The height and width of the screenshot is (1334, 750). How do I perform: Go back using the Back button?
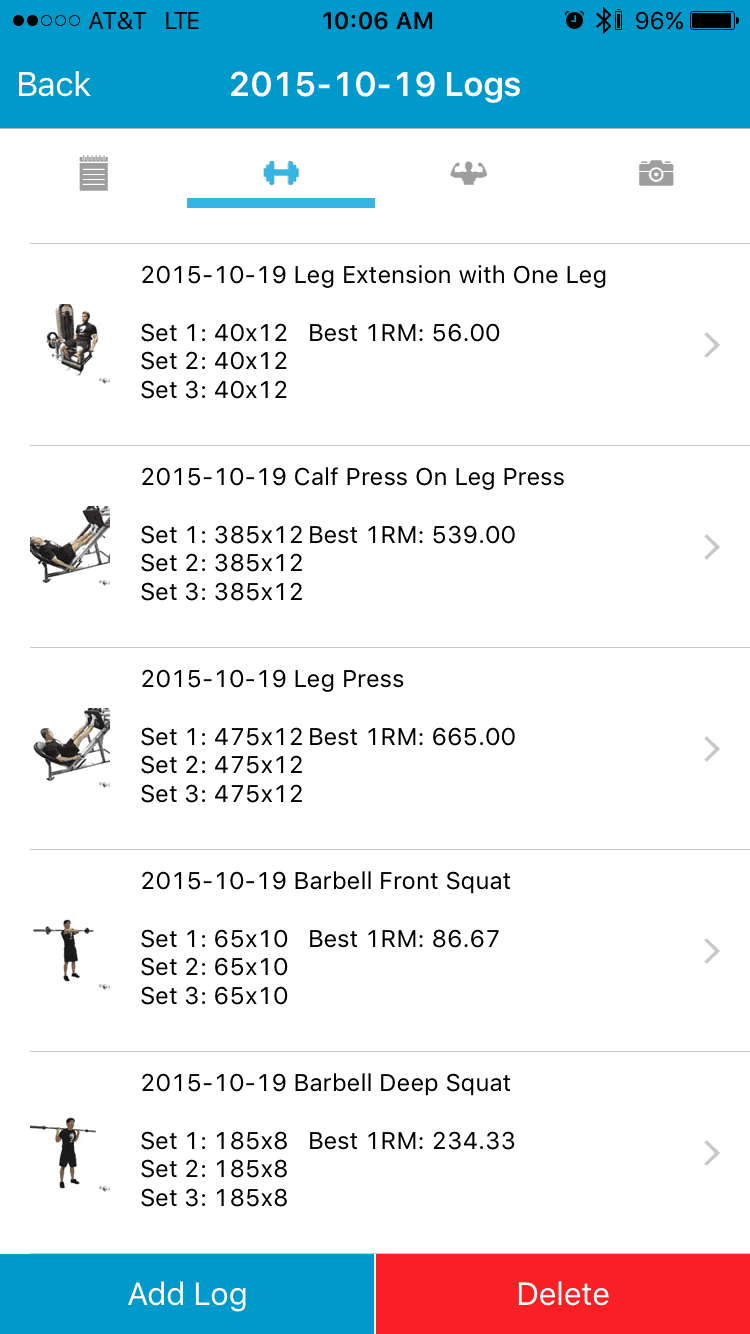(x=54, y=85)
